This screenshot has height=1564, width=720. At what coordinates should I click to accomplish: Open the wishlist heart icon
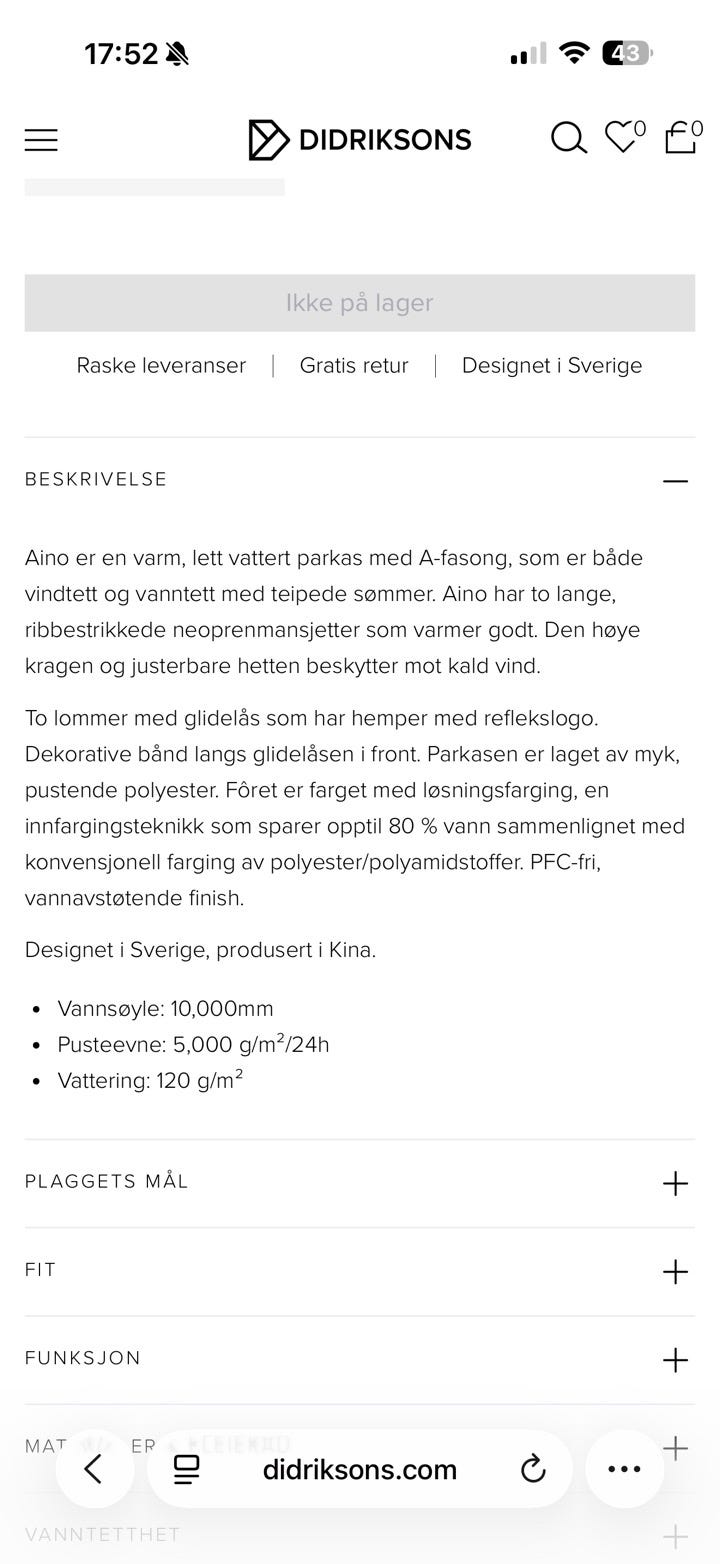tap(620, 139)
